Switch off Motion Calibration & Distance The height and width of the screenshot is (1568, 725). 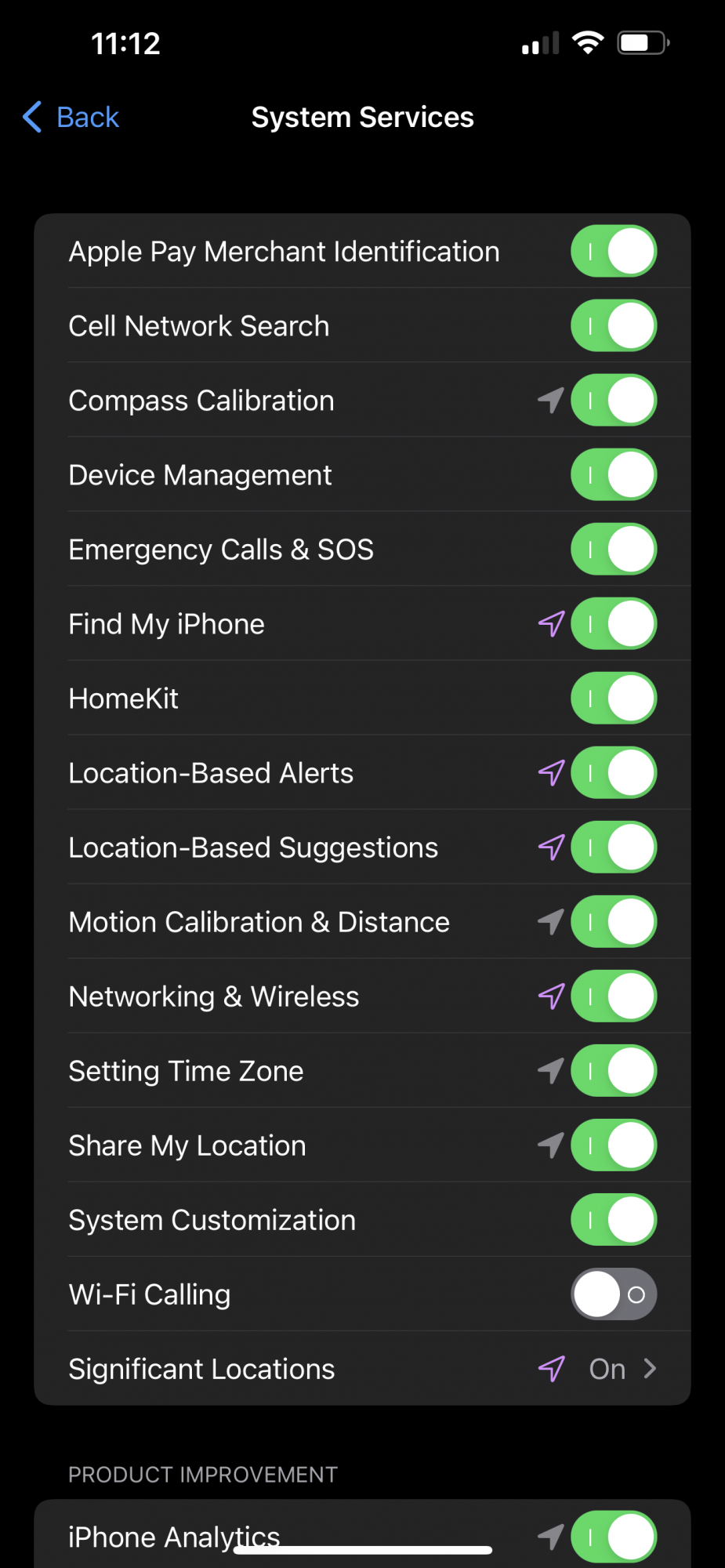(613, 922)
